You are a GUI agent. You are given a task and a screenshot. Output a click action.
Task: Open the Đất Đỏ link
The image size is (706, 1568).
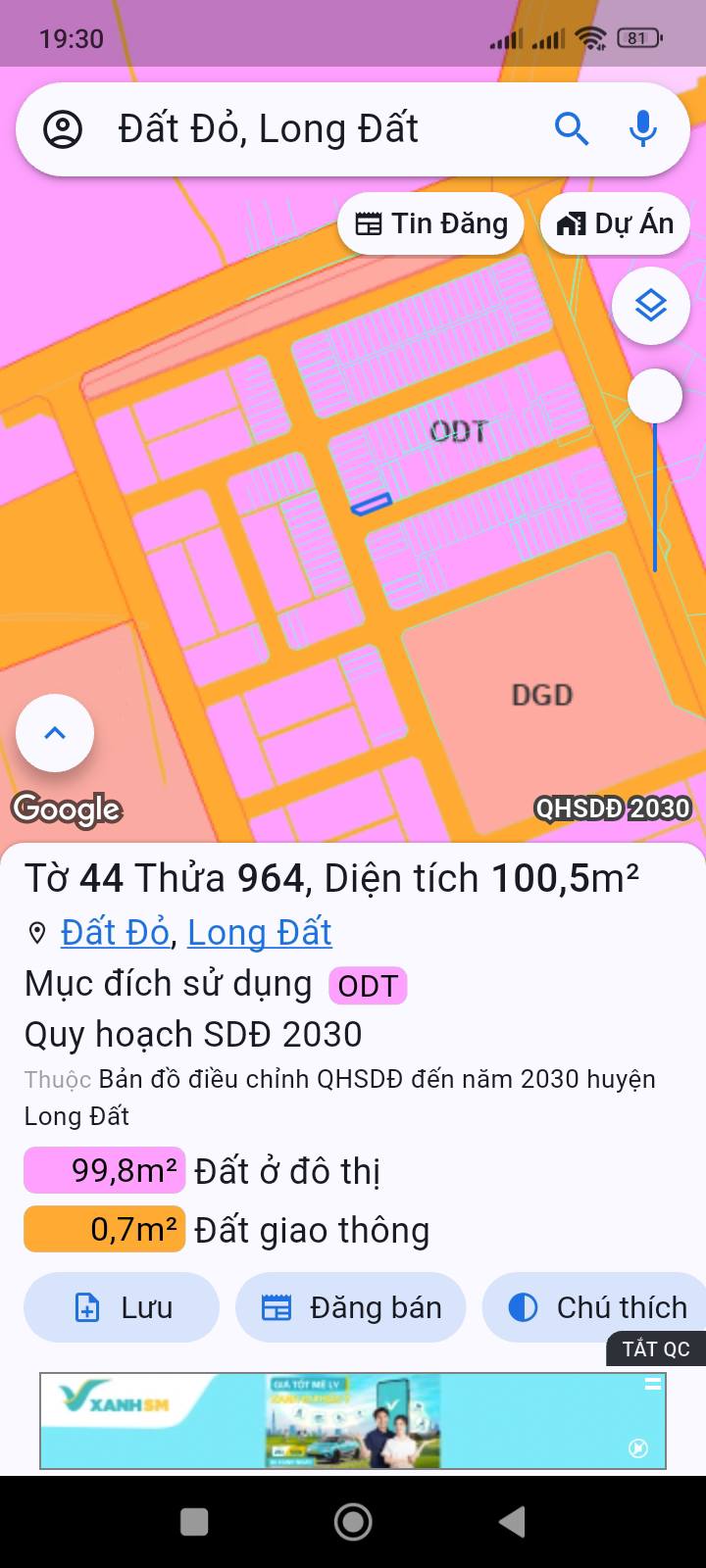[x=116, y=932]
